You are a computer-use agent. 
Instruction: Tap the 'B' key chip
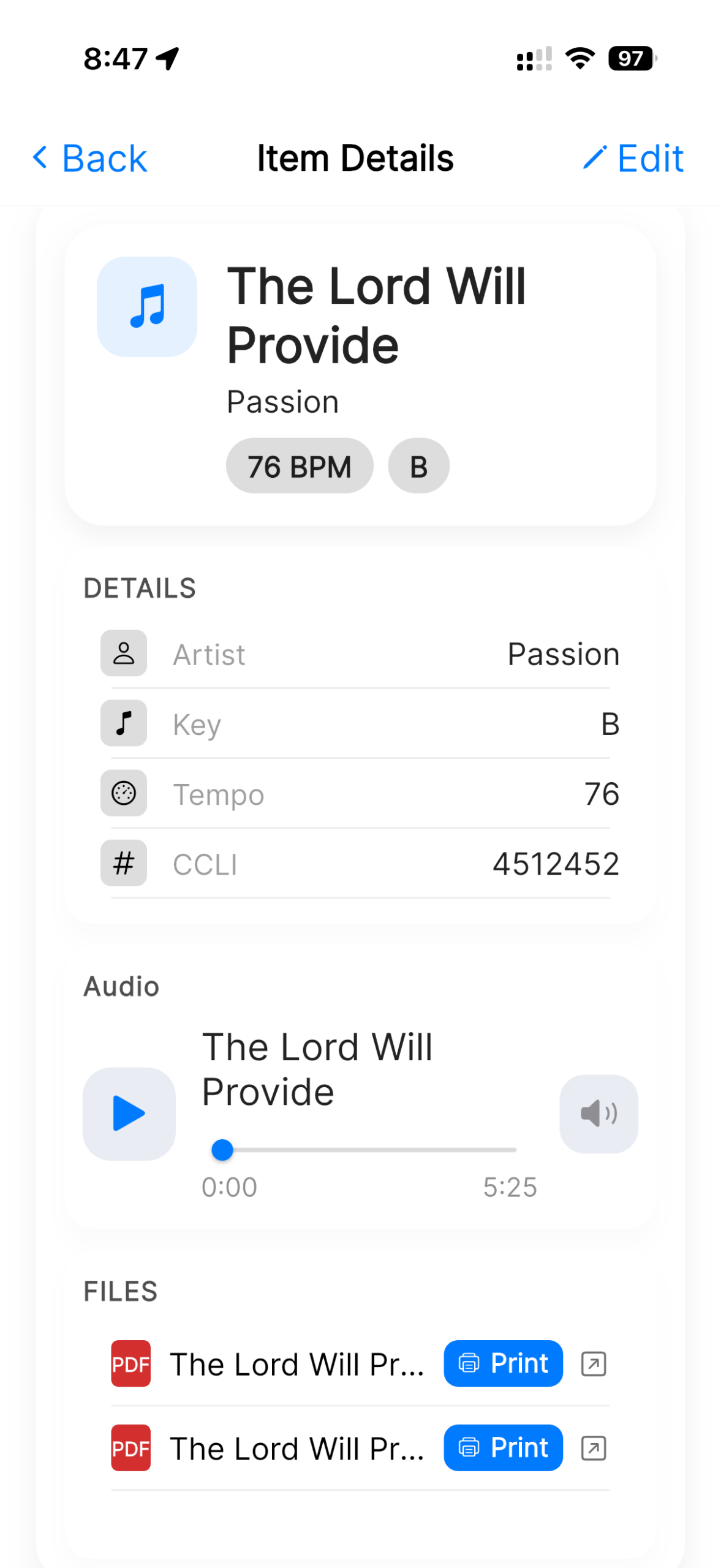coord(418,466)
